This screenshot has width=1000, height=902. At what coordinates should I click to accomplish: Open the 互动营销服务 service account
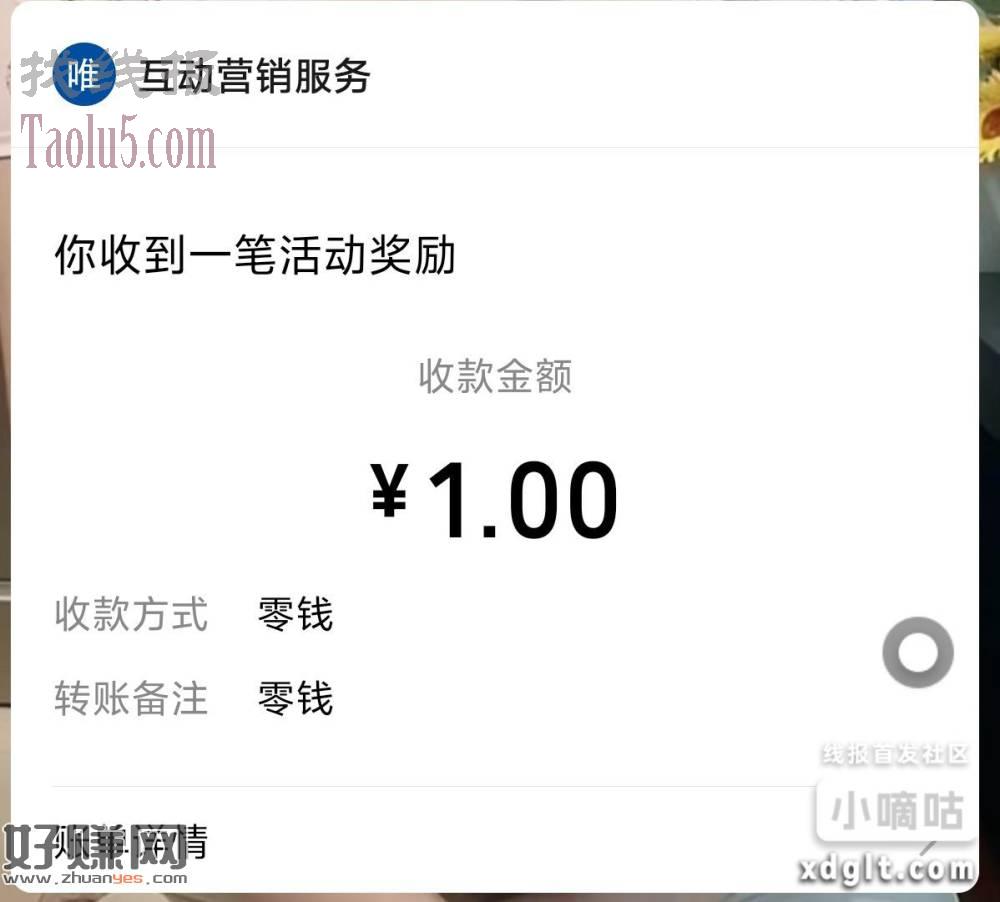(253, 76)
